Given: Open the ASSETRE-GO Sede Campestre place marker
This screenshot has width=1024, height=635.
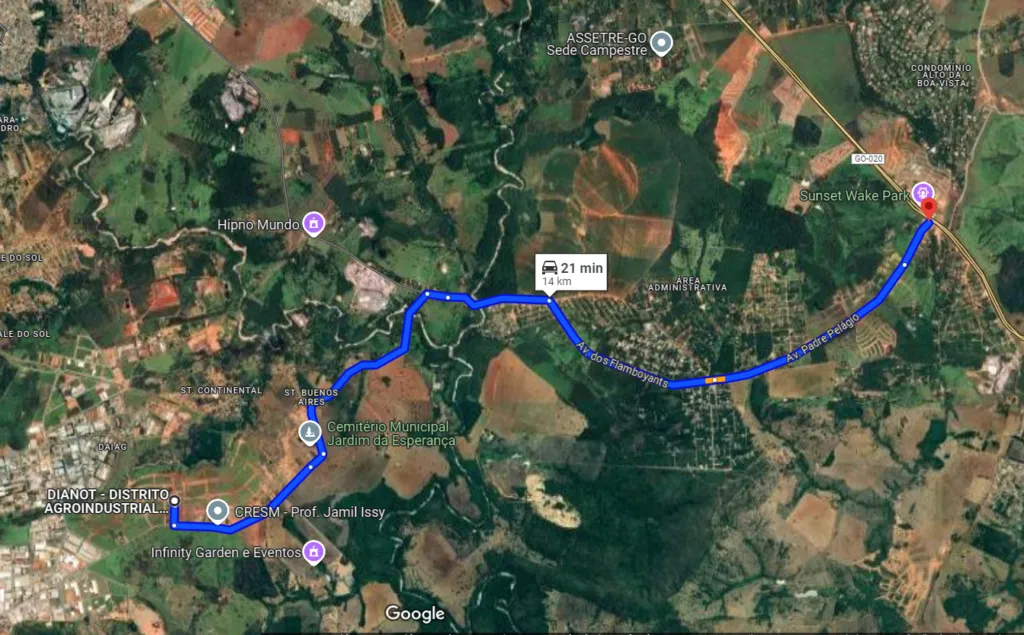Looking at the screenshot, I should tap(661, 42).
